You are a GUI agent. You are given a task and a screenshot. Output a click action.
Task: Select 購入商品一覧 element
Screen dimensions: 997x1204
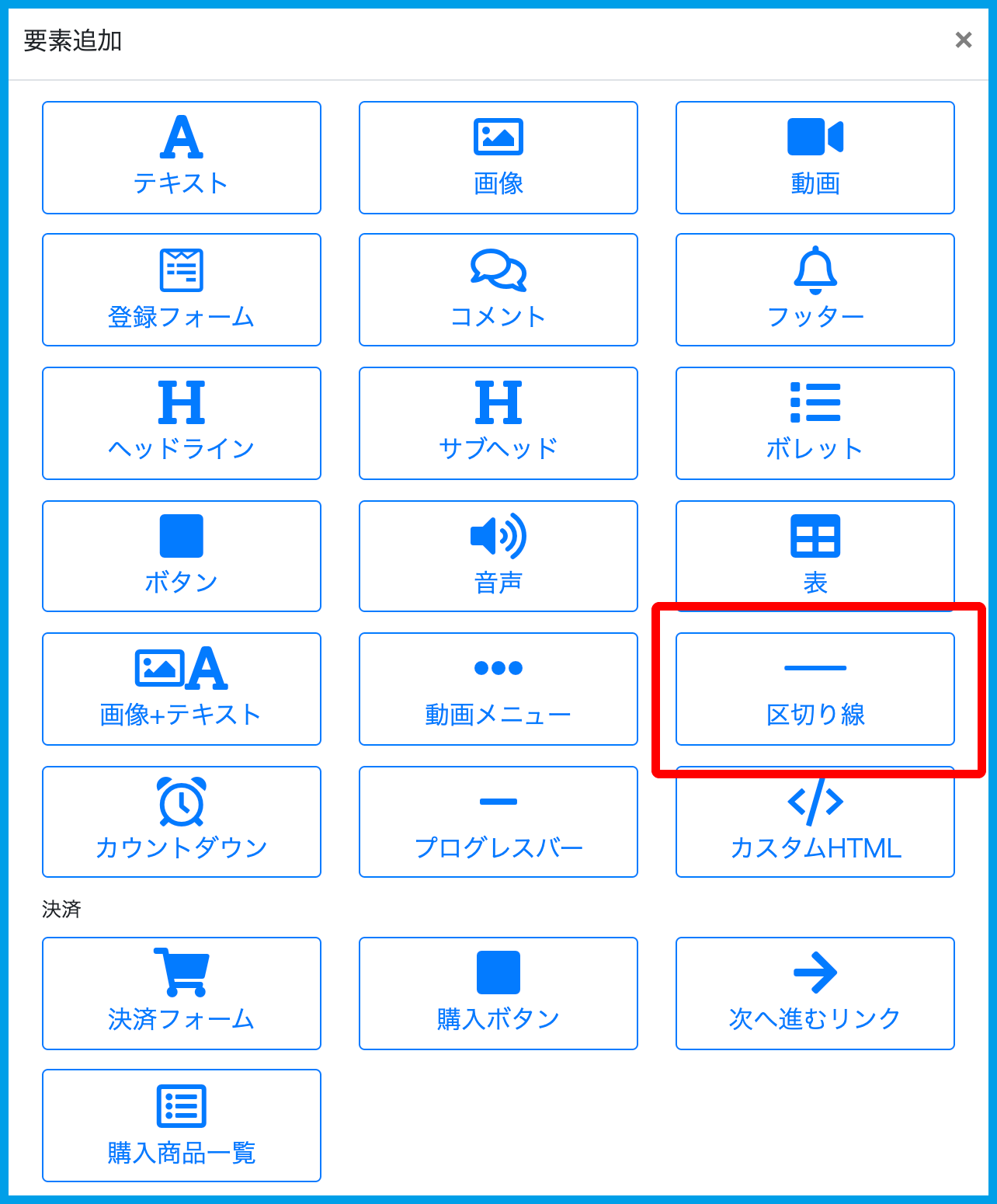point(182,1126)
